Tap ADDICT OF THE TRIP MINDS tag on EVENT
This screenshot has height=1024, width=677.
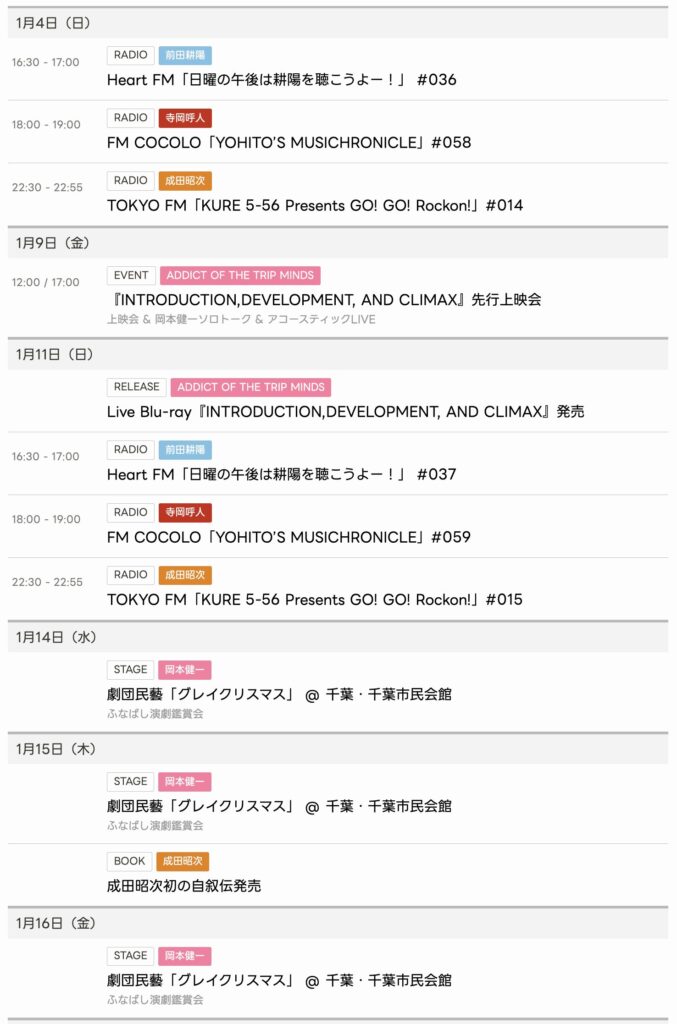[x=240, y=276]
